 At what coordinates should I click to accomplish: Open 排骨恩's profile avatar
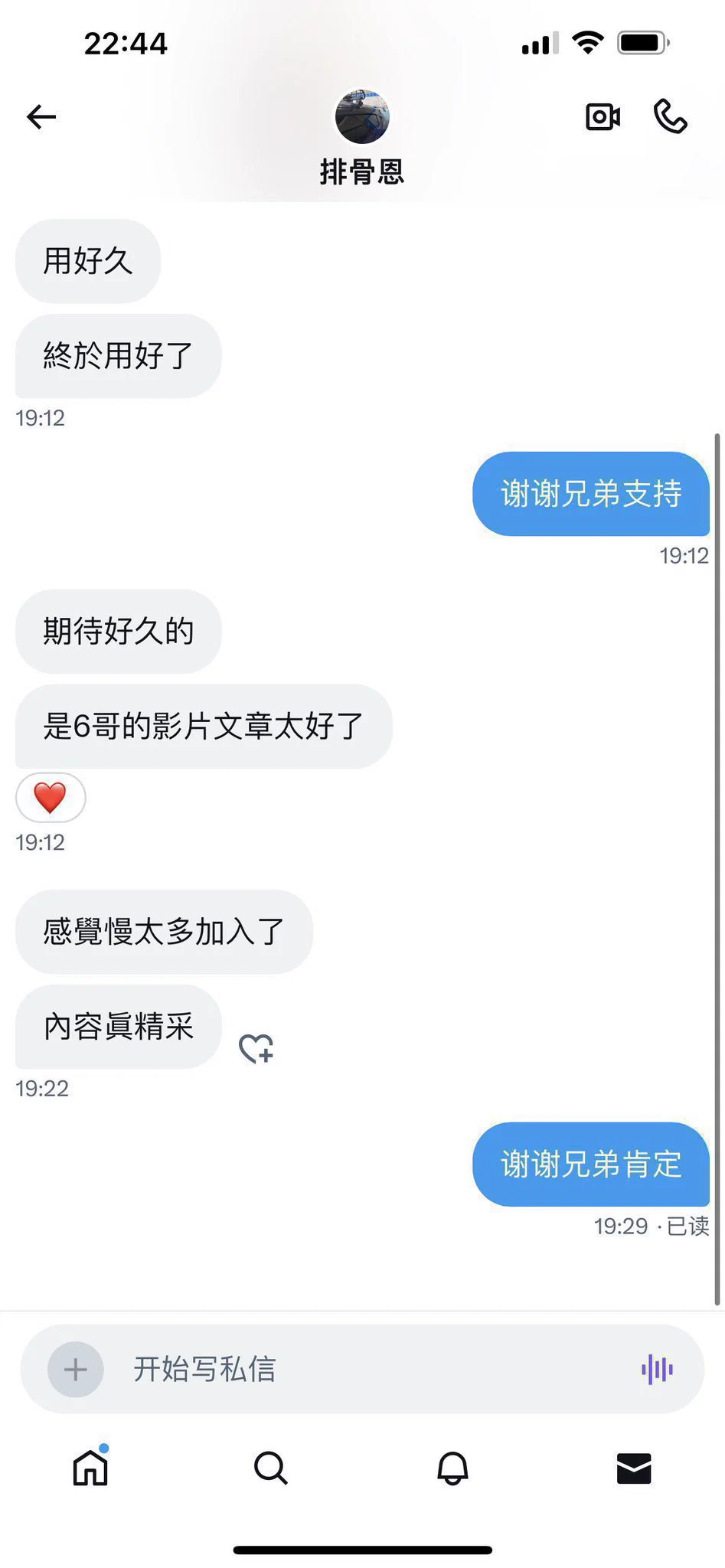tap(362, 116)
